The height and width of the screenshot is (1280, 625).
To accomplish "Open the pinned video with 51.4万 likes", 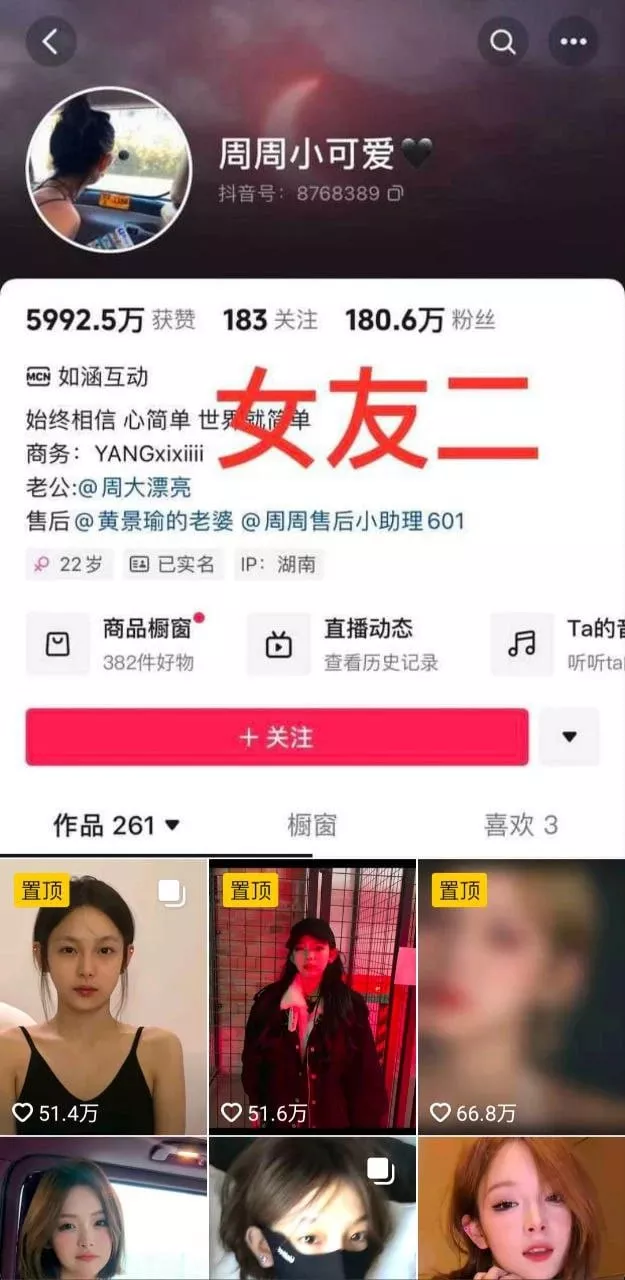I will point(103,997).
